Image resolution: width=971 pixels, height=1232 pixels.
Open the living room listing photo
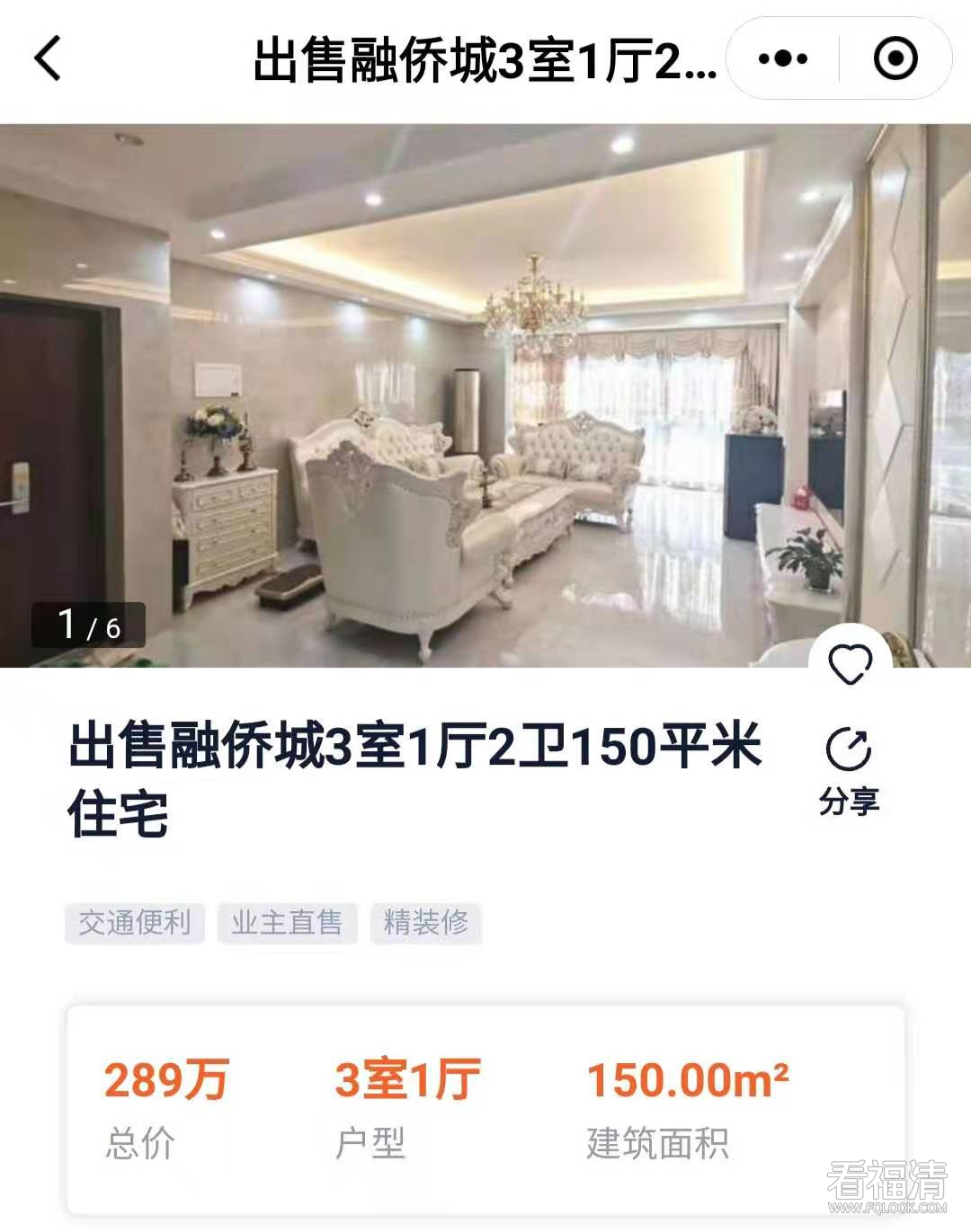(x=485, y=395)
